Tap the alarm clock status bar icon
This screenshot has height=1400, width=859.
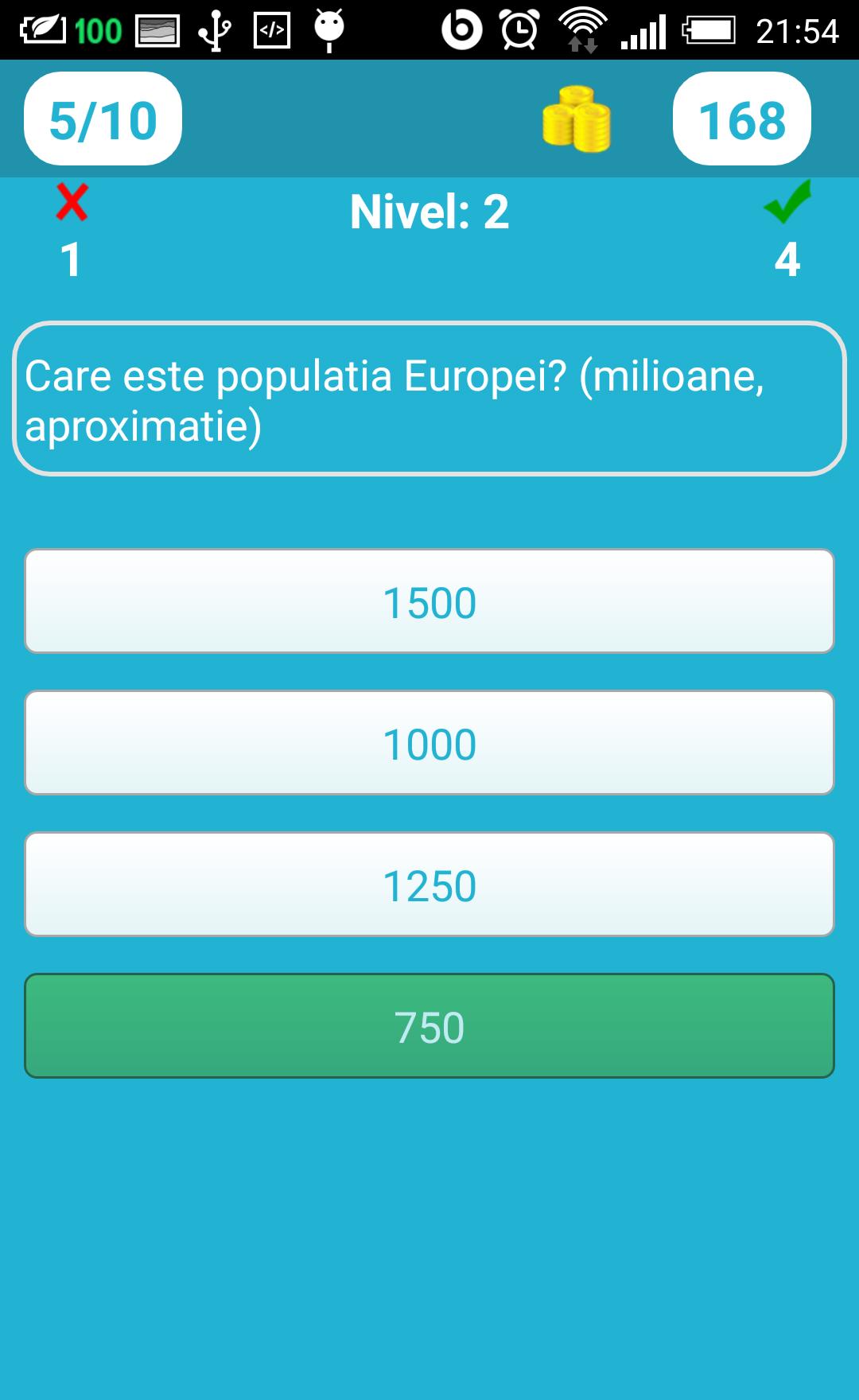pos(517,30)
